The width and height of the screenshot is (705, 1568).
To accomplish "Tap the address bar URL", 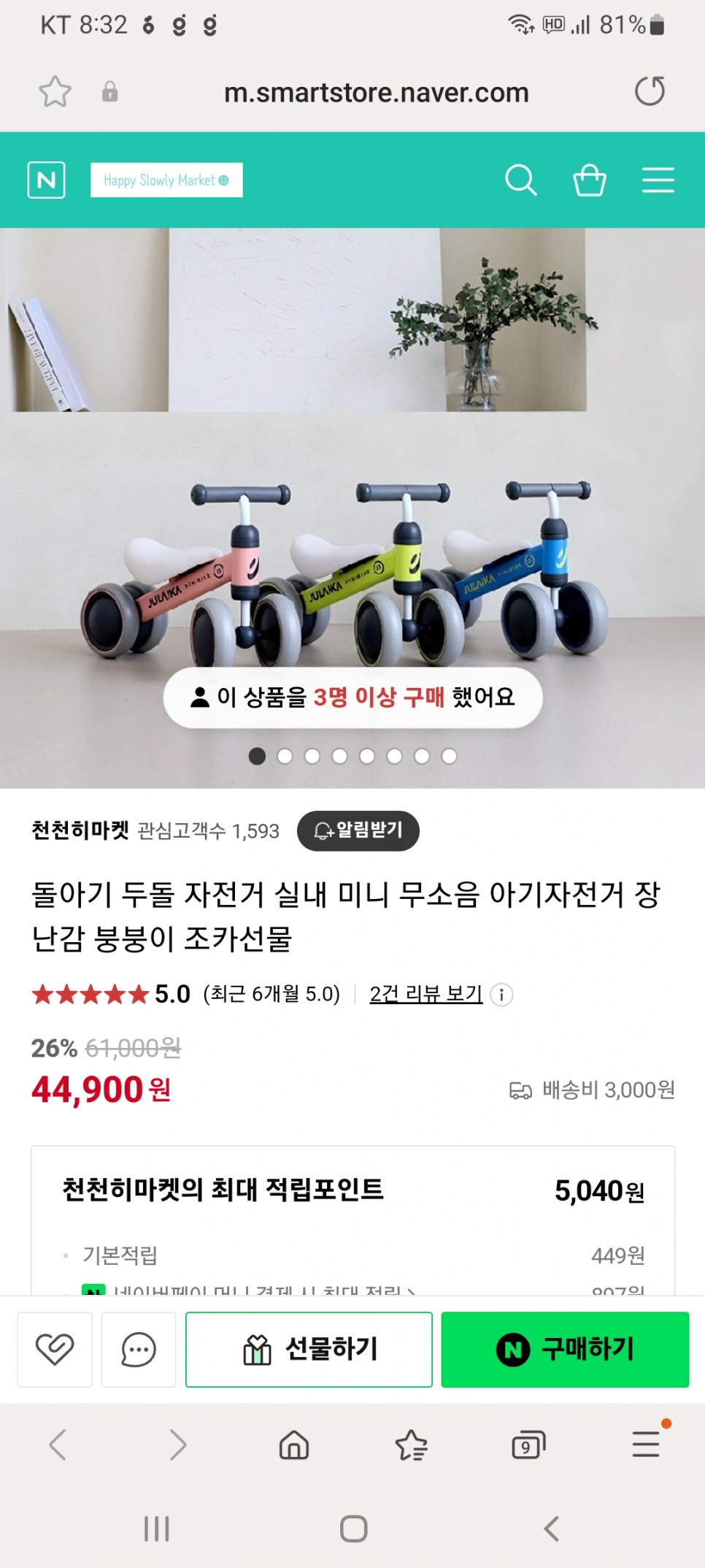I will tap(376, 93).
